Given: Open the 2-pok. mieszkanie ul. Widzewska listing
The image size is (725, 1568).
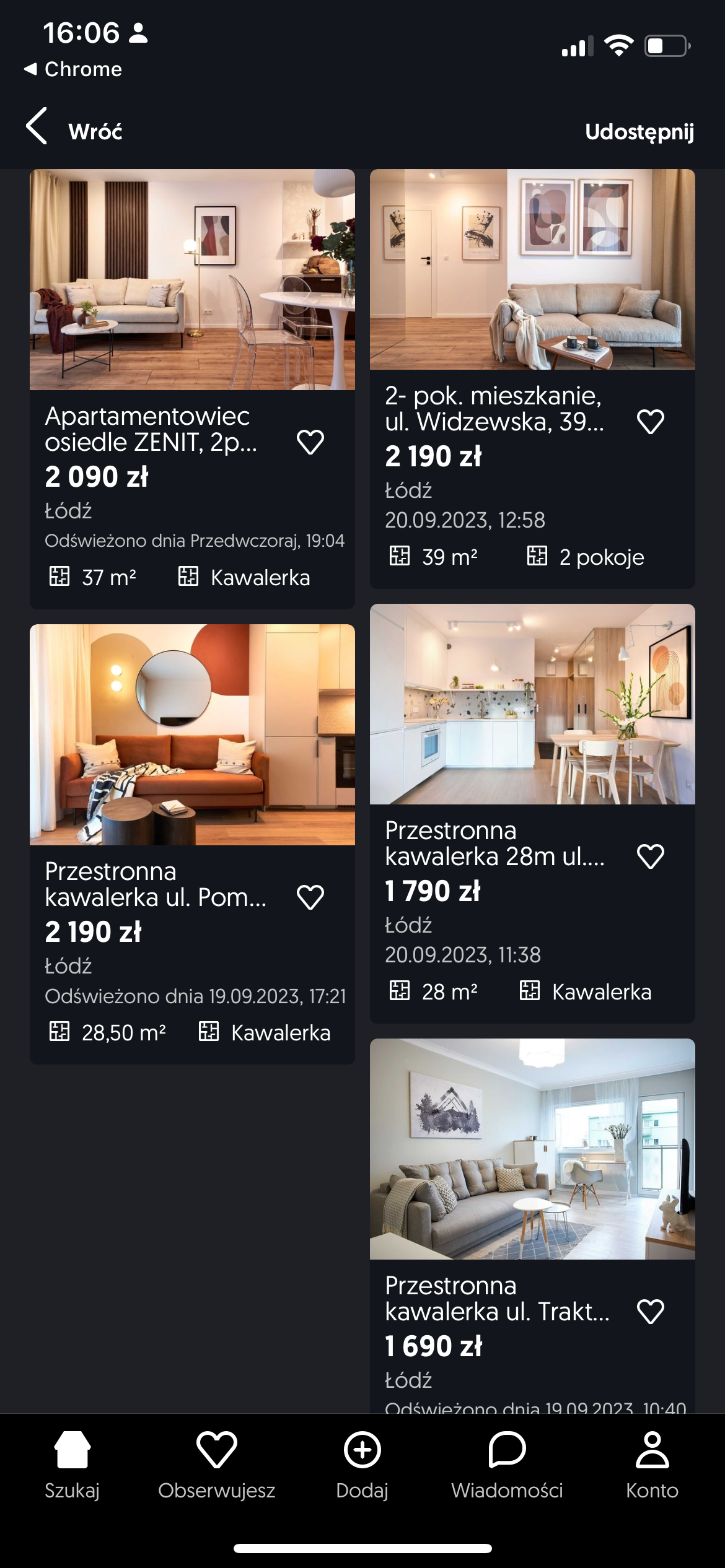Looking at the screenshot, I should 532,270.
